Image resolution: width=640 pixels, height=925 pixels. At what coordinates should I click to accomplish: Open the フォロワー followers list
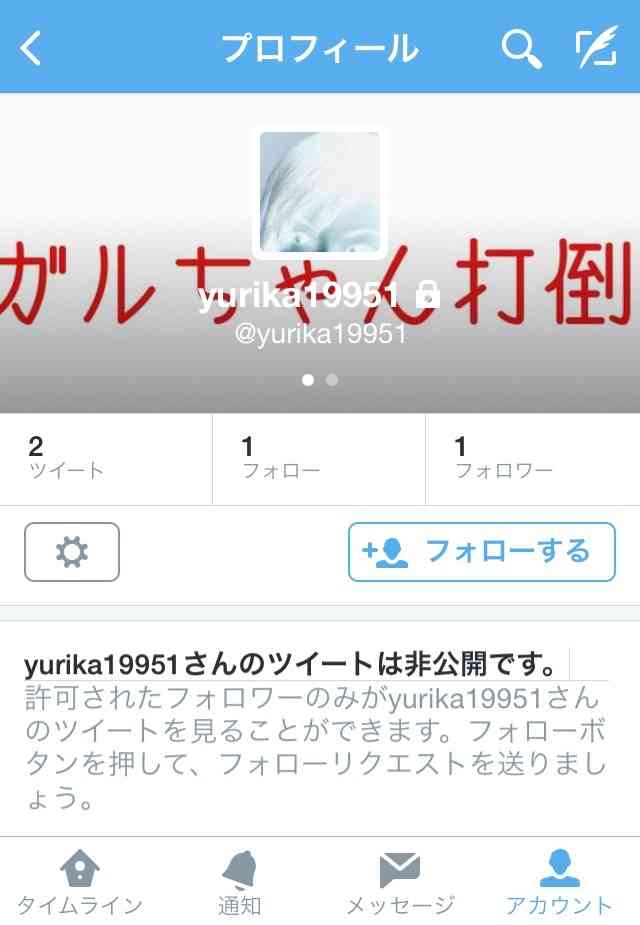[x=532, y=459]
